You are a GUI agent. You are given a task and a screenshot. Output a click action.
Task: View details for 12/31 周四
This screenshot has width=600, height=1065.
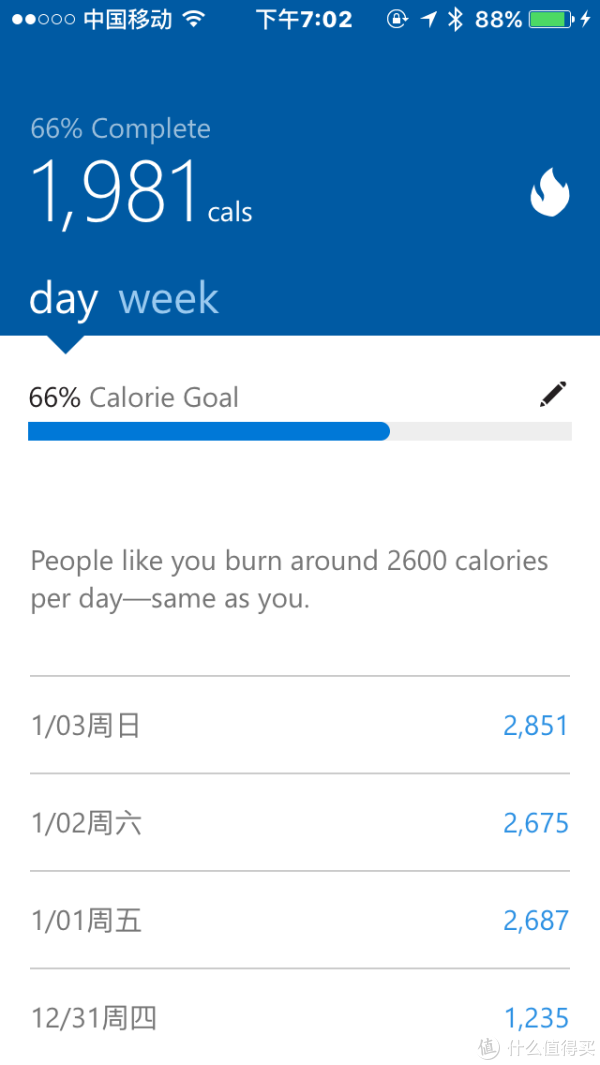(300, 1017)
